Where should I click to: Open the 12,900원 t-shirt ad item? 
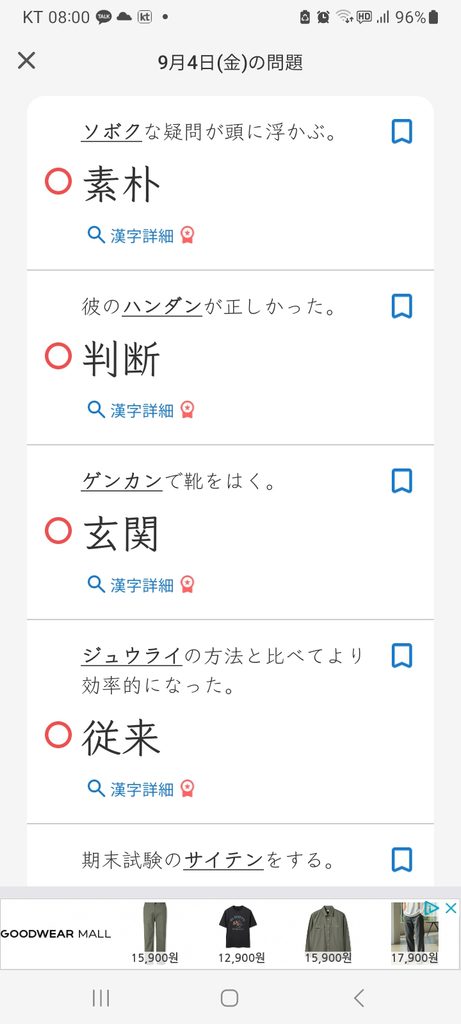point(240,934)
